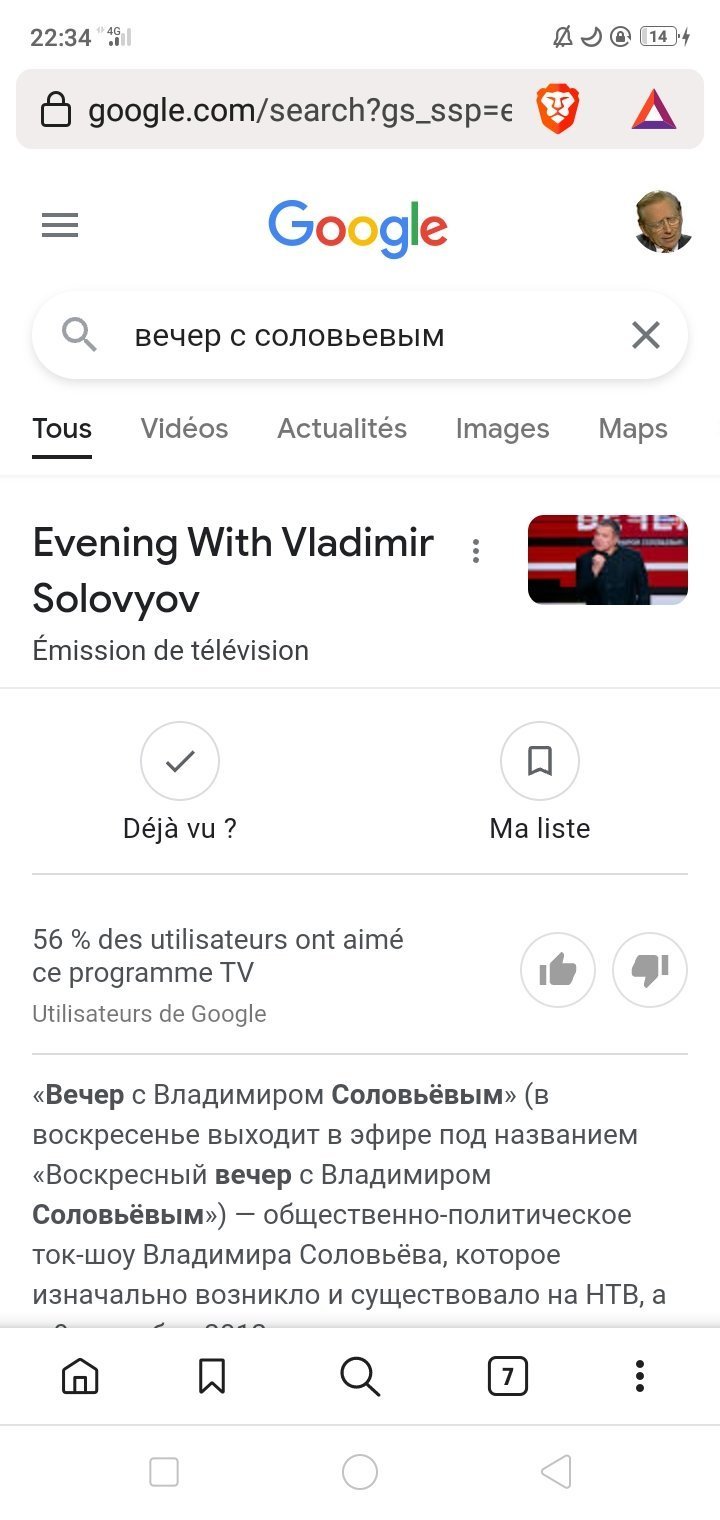The image size is (720, 1520).
Task: Switch to the Actualités tab
Action: [342, 429]
